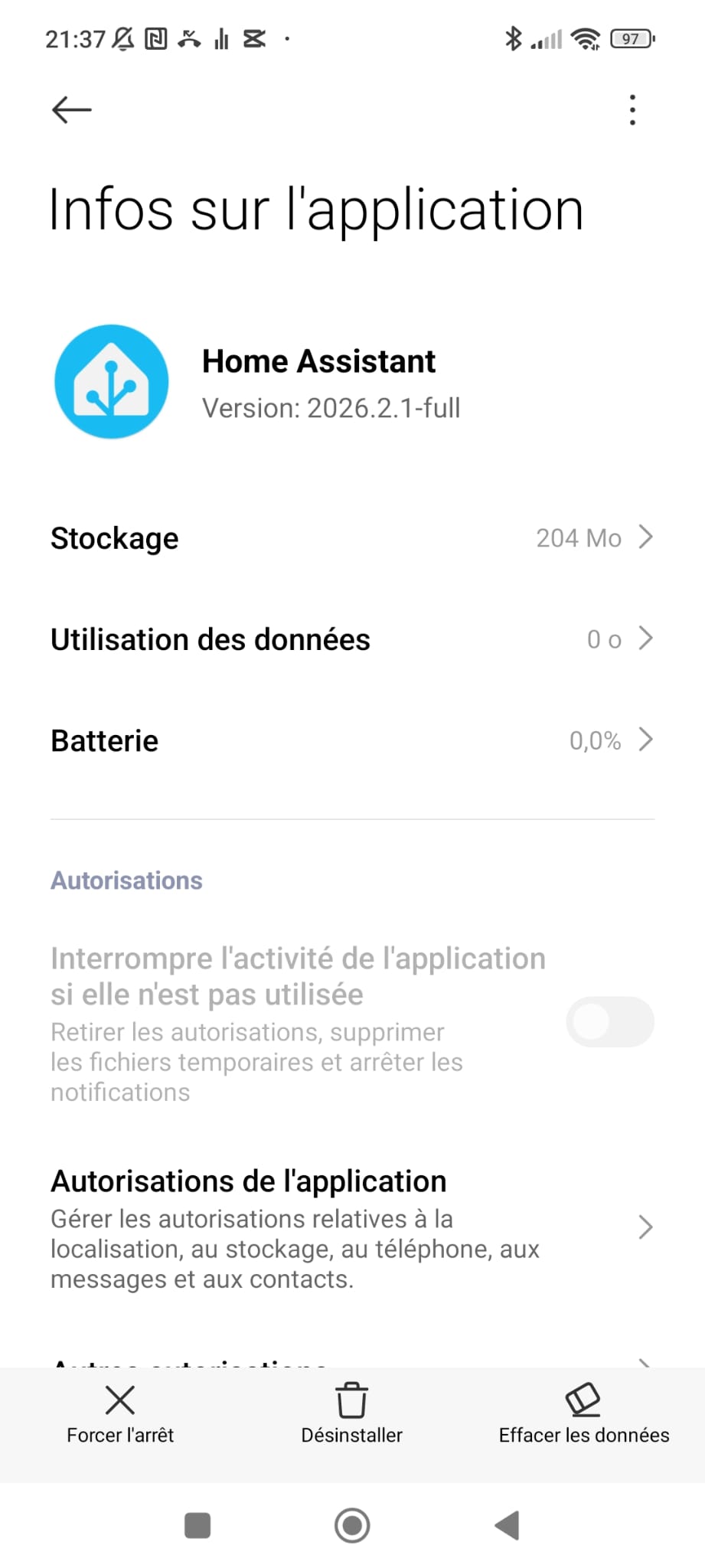
Task: Go back using the top arrow
Action: (71, 110)
